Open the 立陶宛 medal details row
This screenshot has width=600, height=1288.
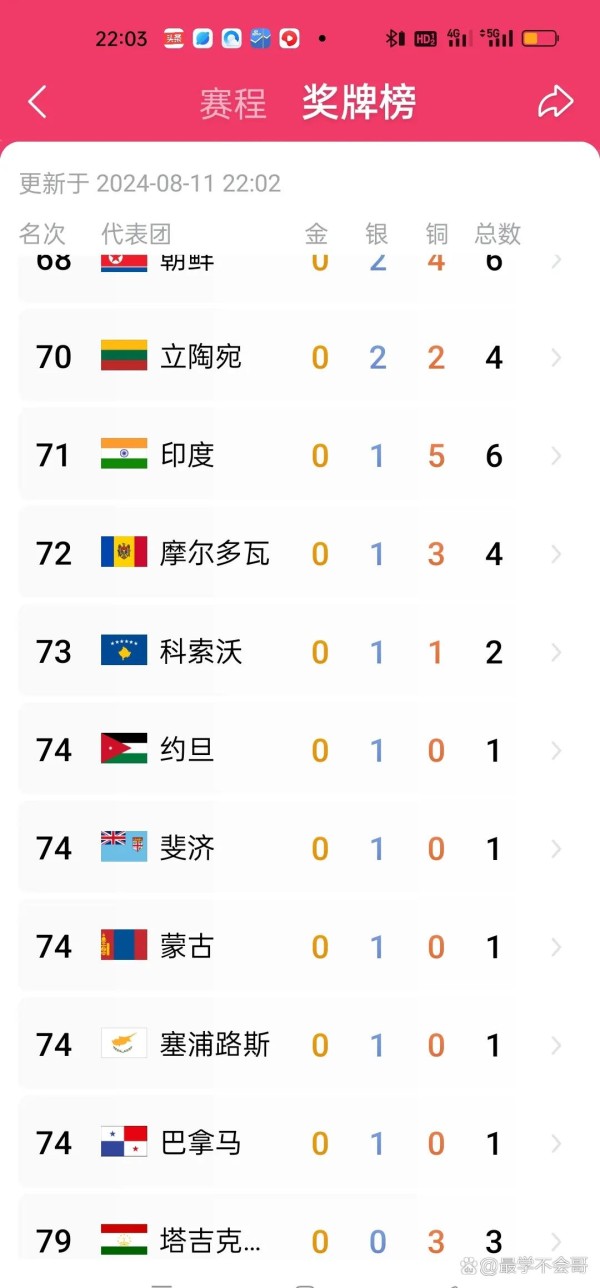[300, 357]
